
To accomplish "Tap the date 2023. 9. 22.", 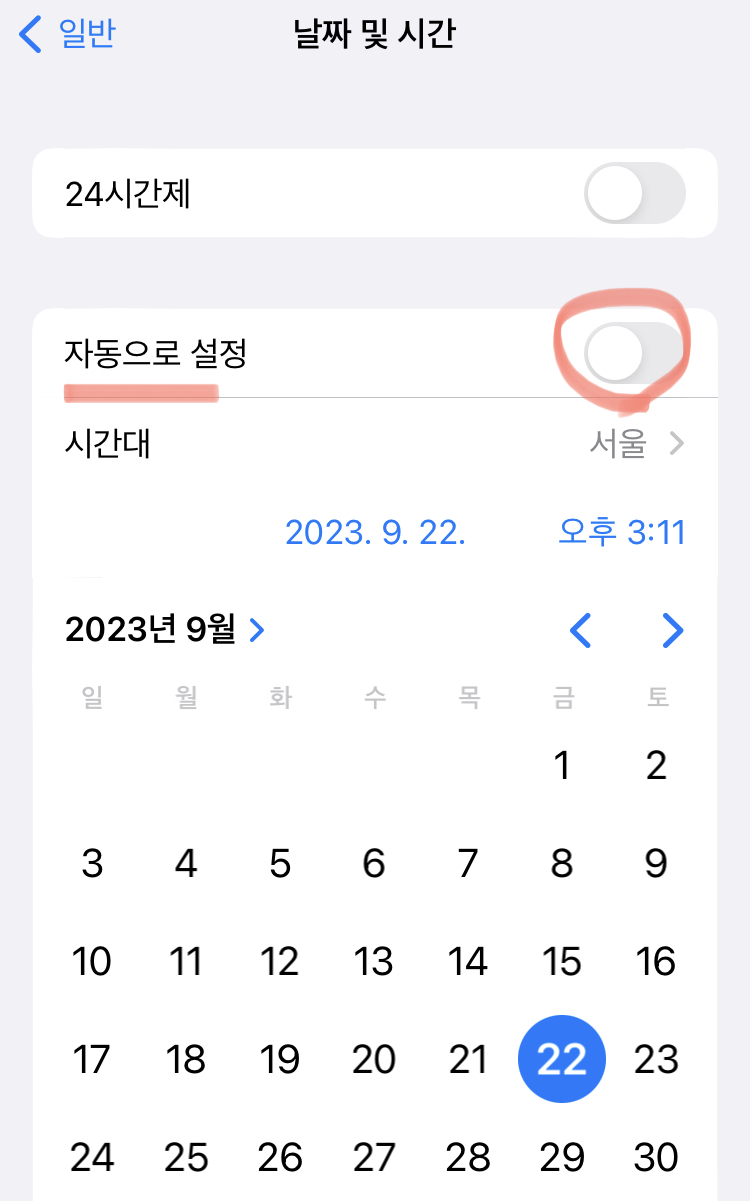I will [x=375, y=532].
